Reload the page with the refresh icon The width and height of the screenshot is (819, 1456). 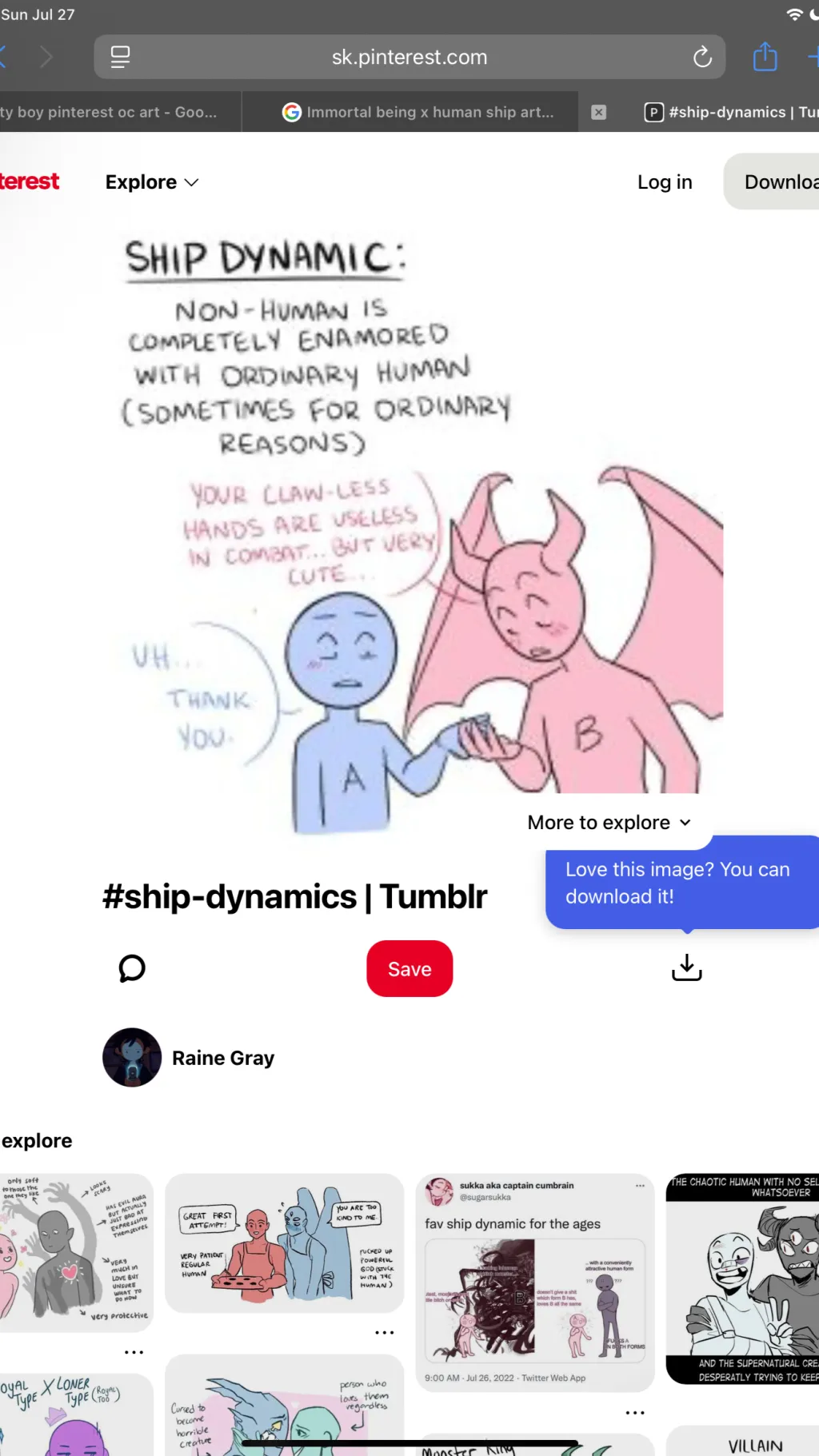(702, 58)
